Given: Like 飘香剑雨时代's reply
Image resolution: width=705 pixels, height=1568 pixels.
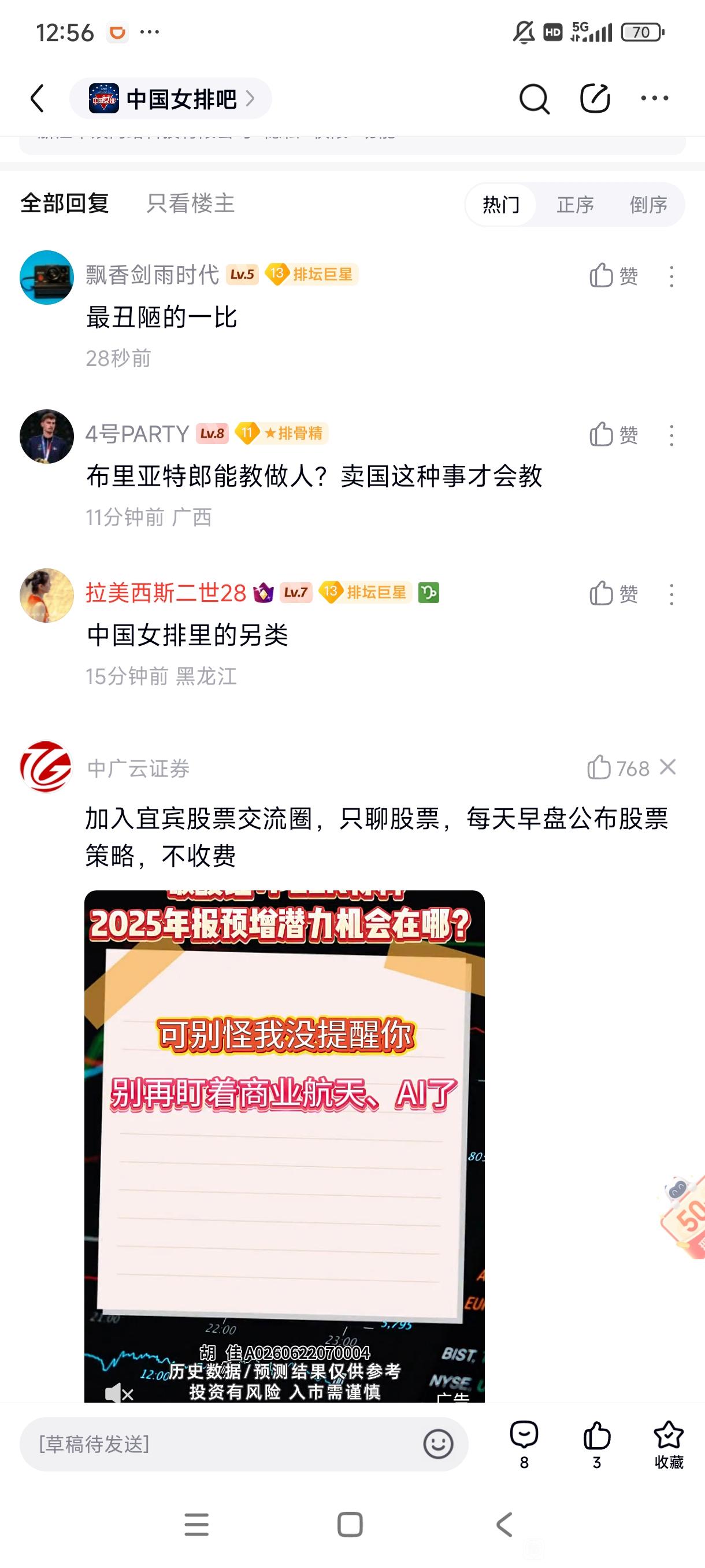Looking at the screenshot, I should (613, 276).
